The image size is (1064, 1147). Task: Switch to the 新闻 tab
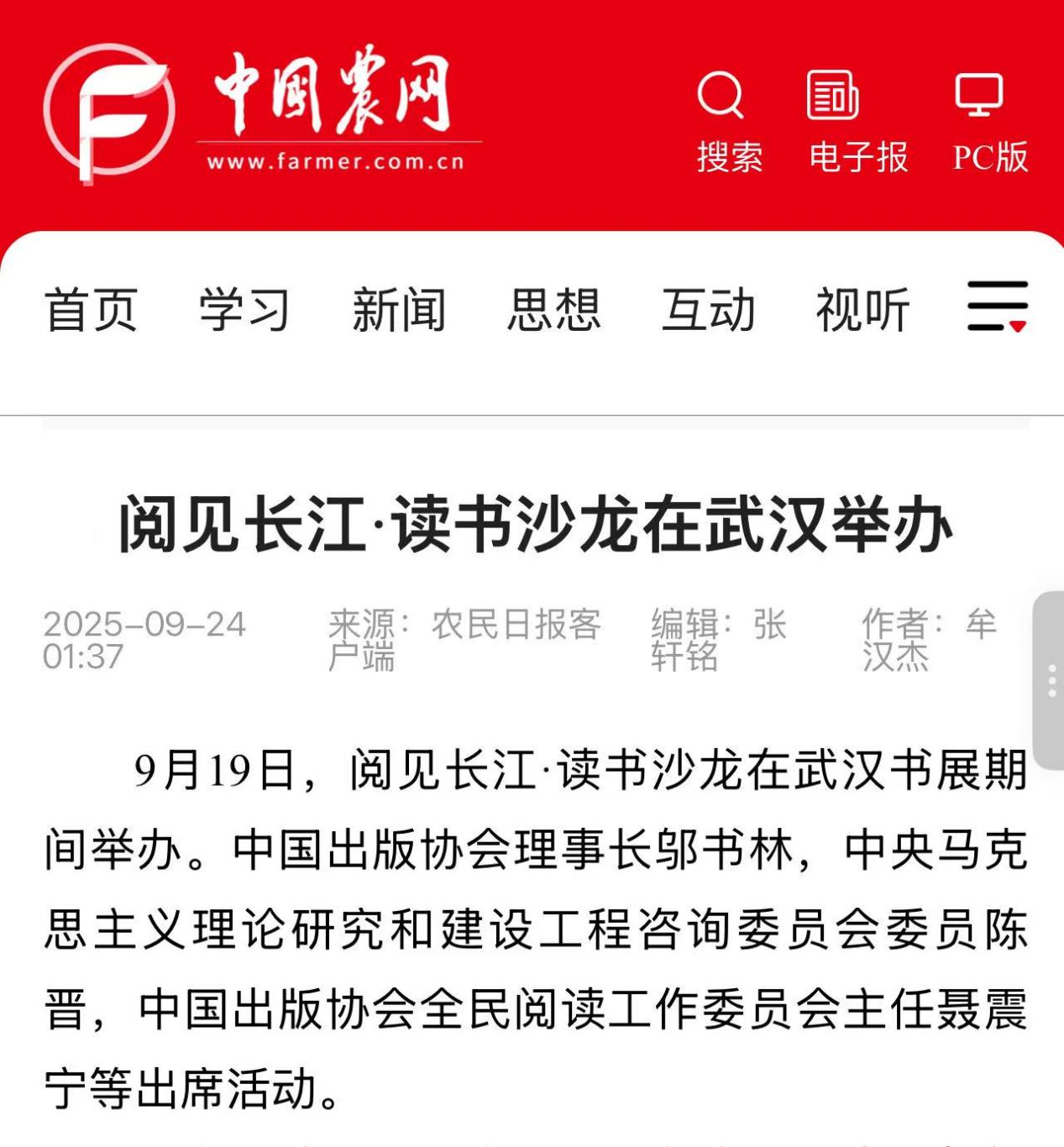399,310
